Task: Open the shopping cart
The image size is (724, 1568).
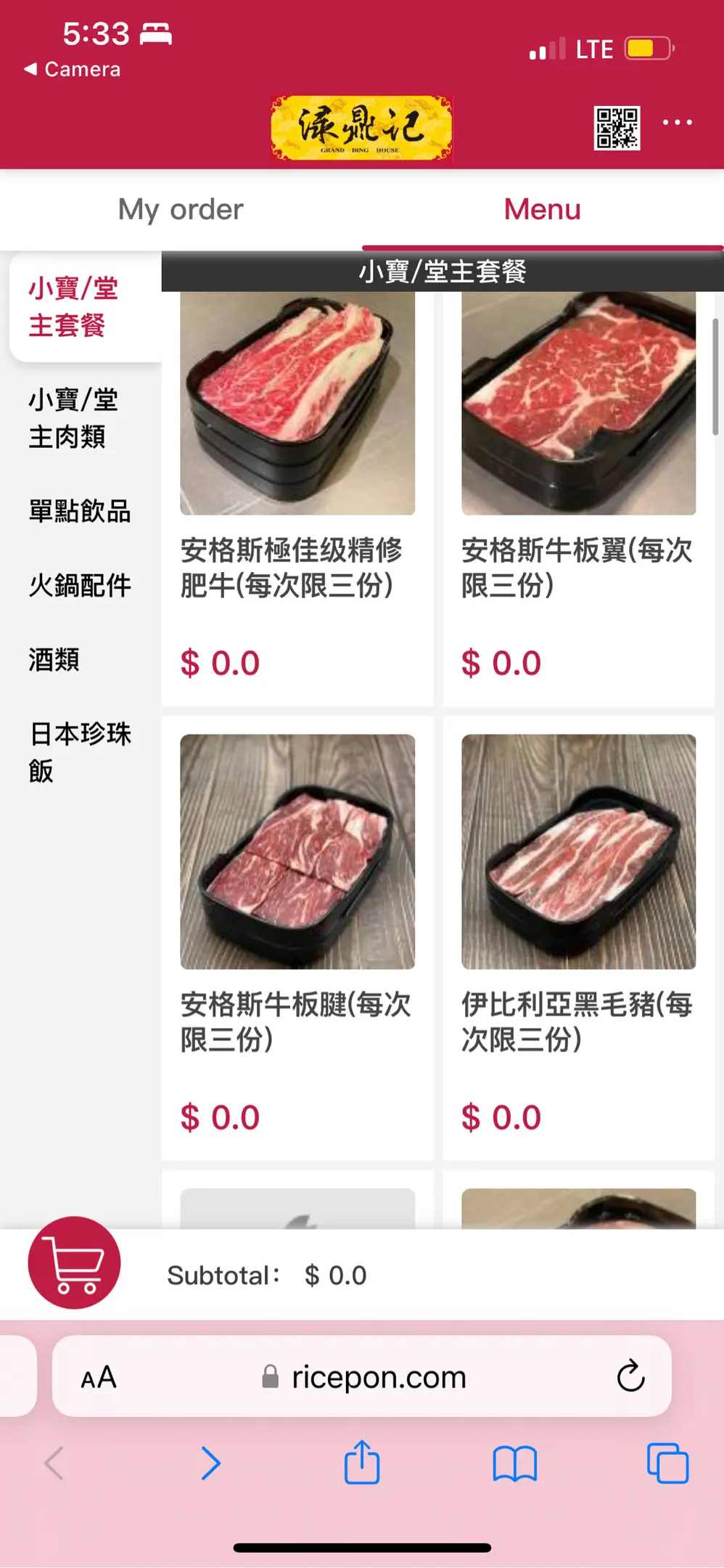Action: 74,1262
